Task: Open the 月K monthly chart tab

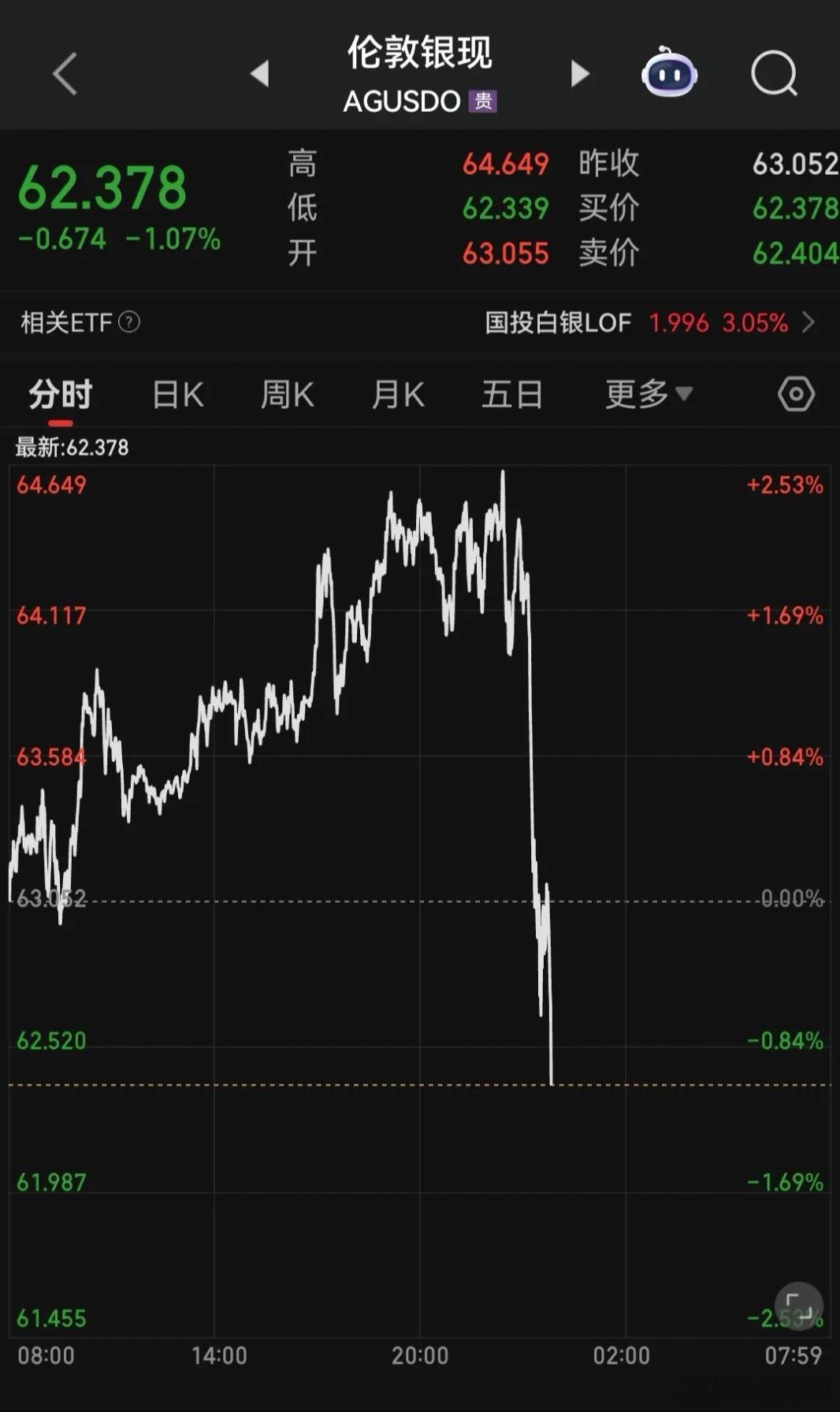Action: (399, 393)
